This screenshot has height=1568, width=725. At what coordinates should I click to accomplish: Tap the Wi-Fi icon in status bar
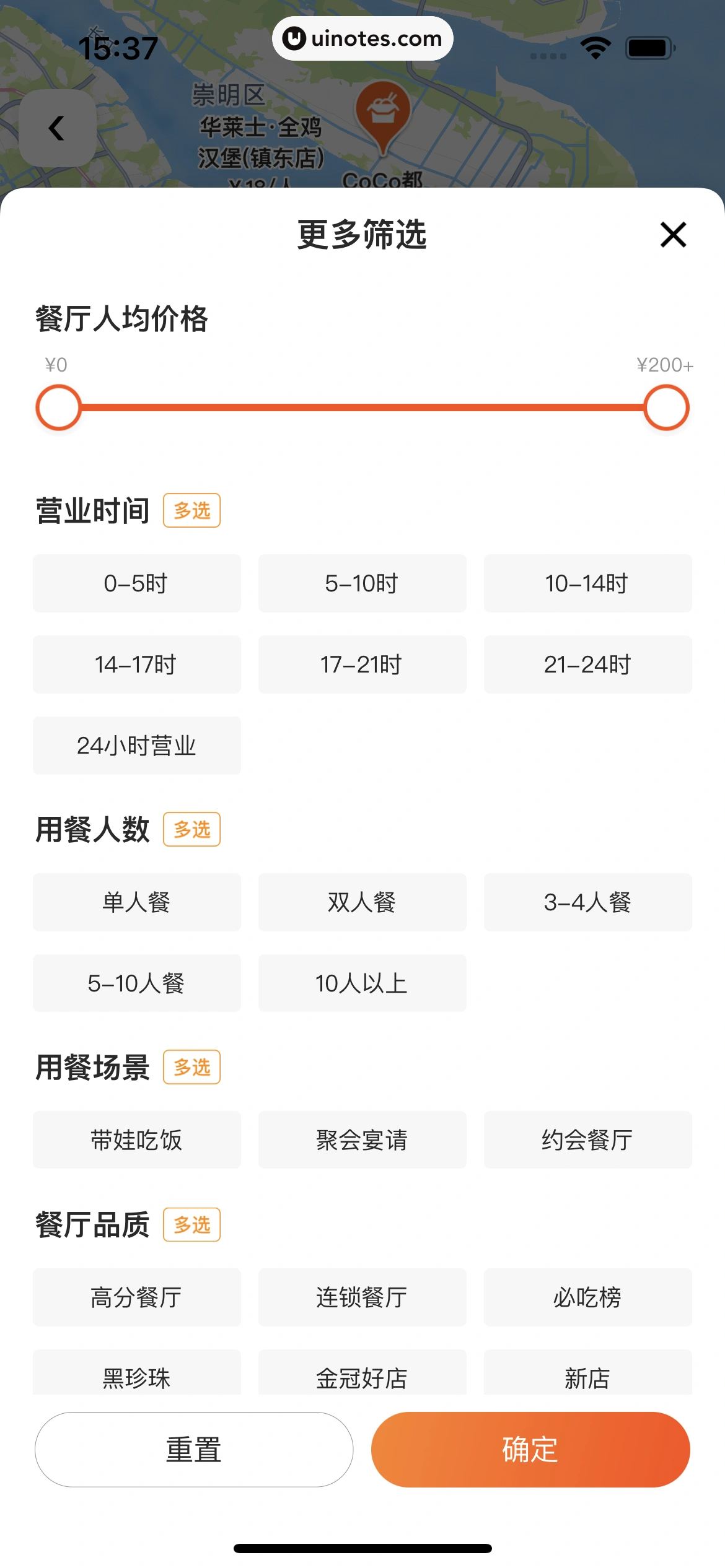pos(594,46)
